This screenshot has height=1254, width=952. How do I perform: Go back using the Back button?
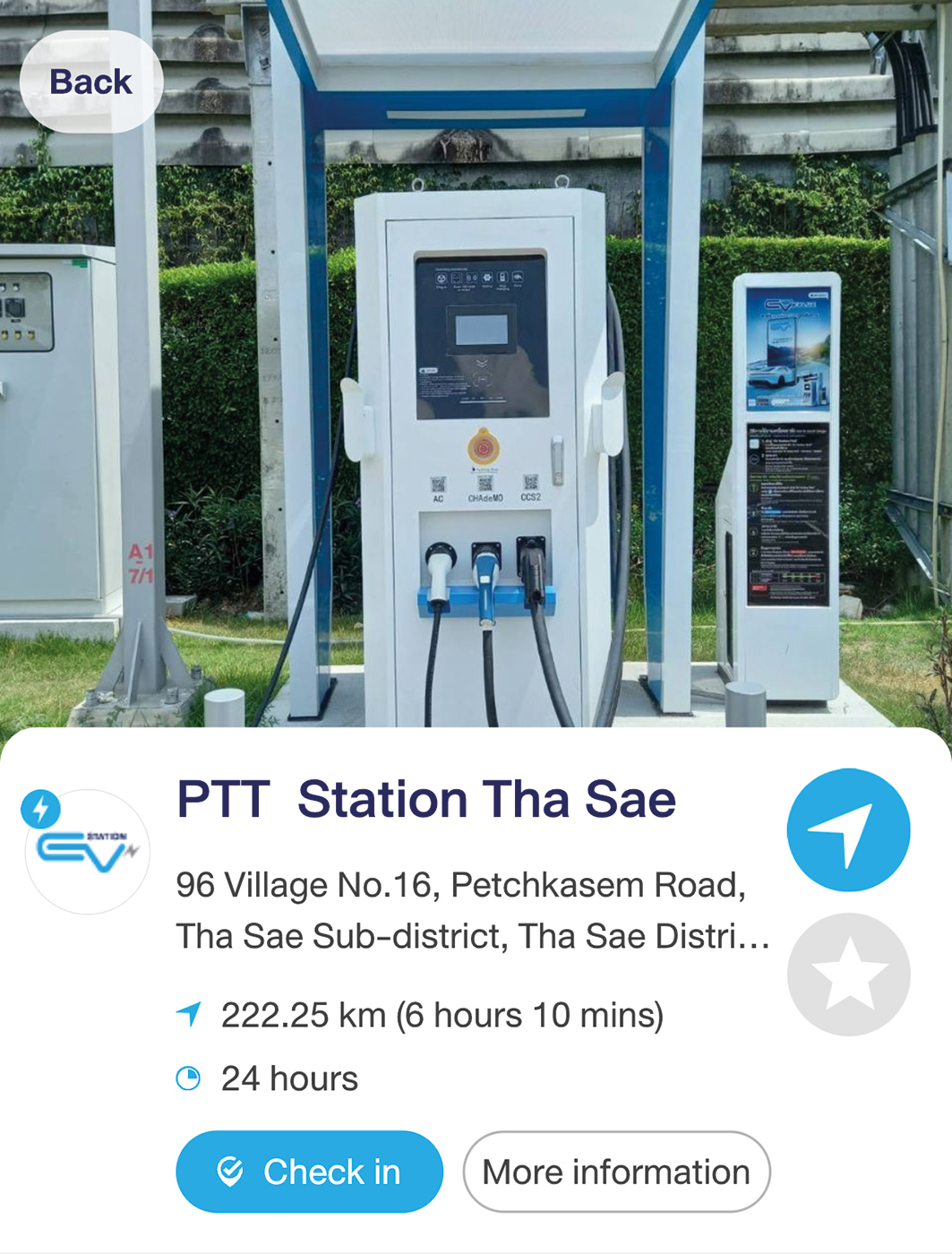pos(90,82)
